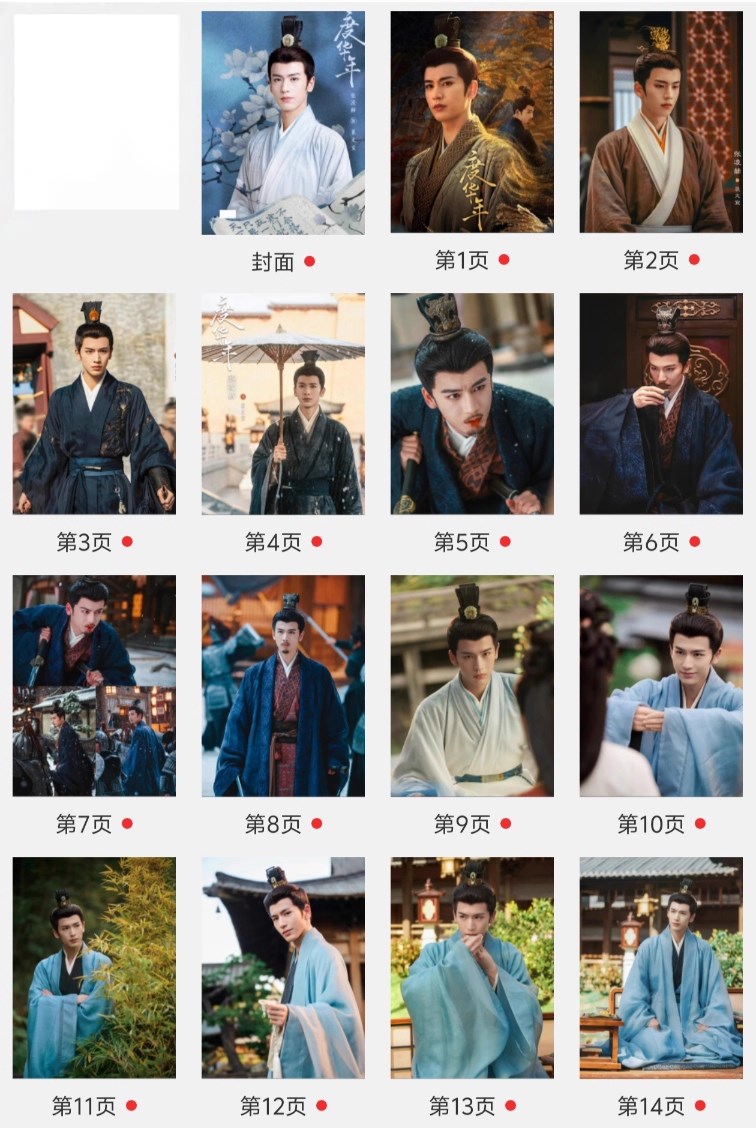Open the 第7页 two-photo page thumbnail
The width and height of the screenshot is (756, 1128).
(x=94, y=685)
